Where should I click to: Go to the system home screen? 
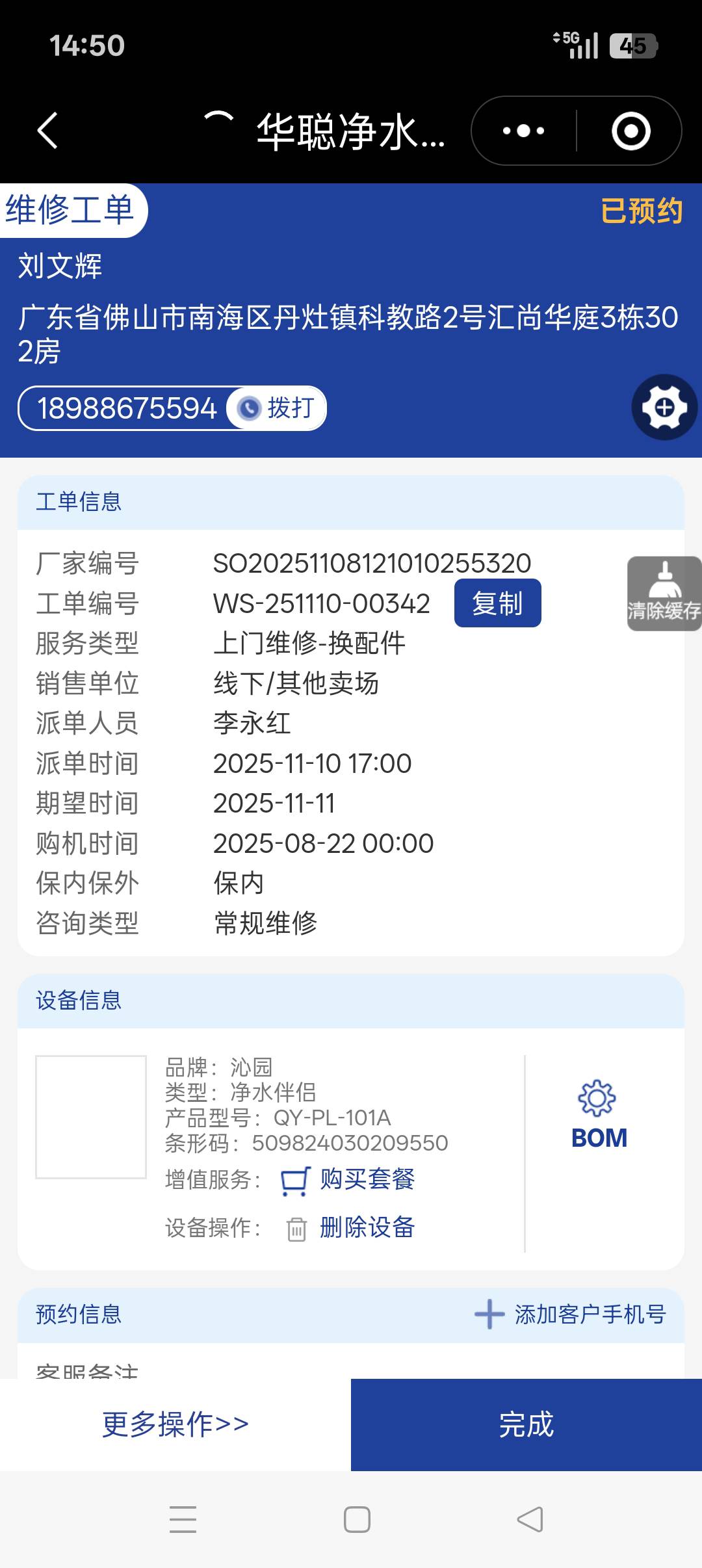tap(357, 1519)
